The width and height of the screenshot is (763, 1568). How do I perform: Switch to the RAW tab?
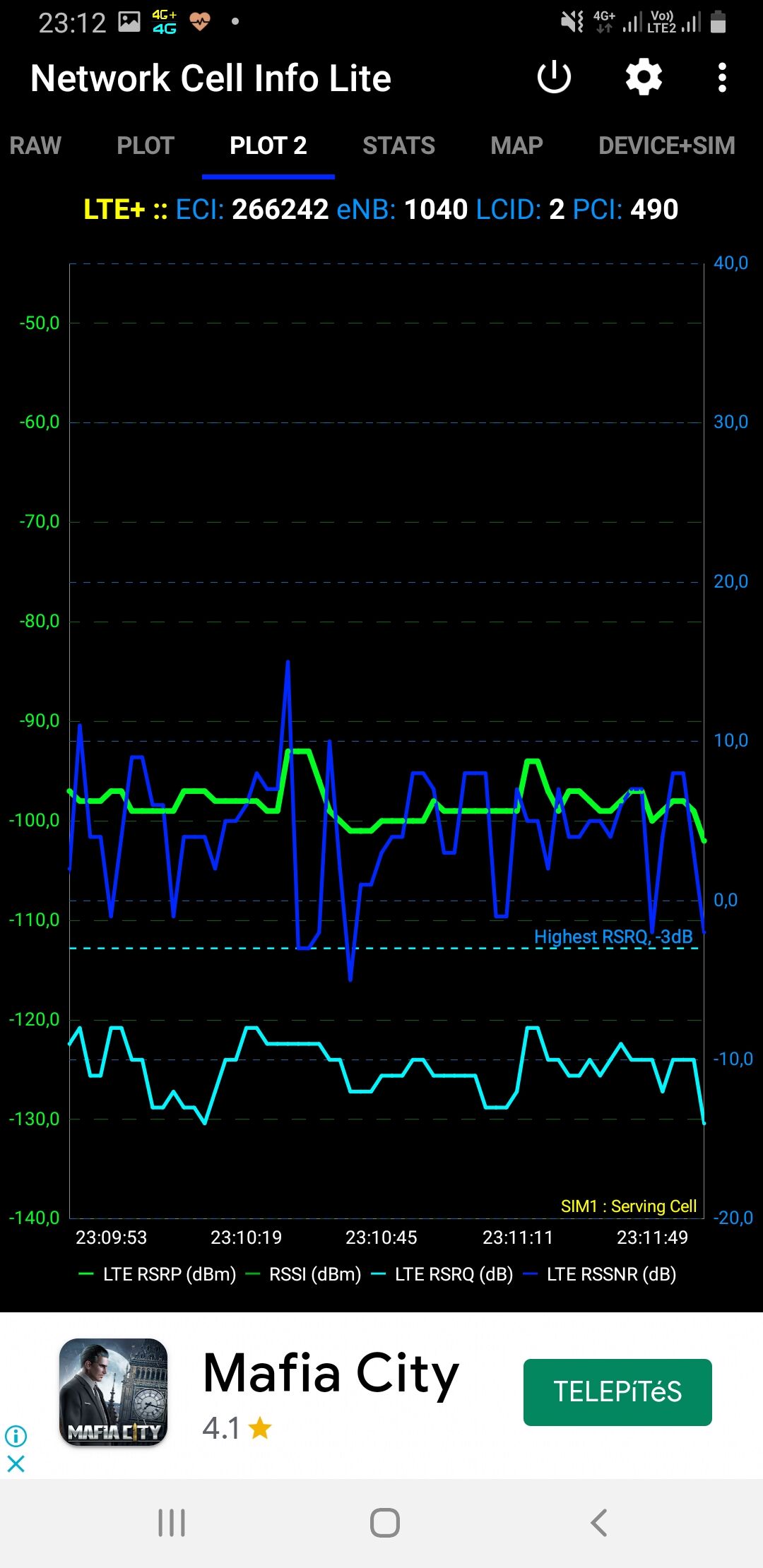(x=35, y=145)
